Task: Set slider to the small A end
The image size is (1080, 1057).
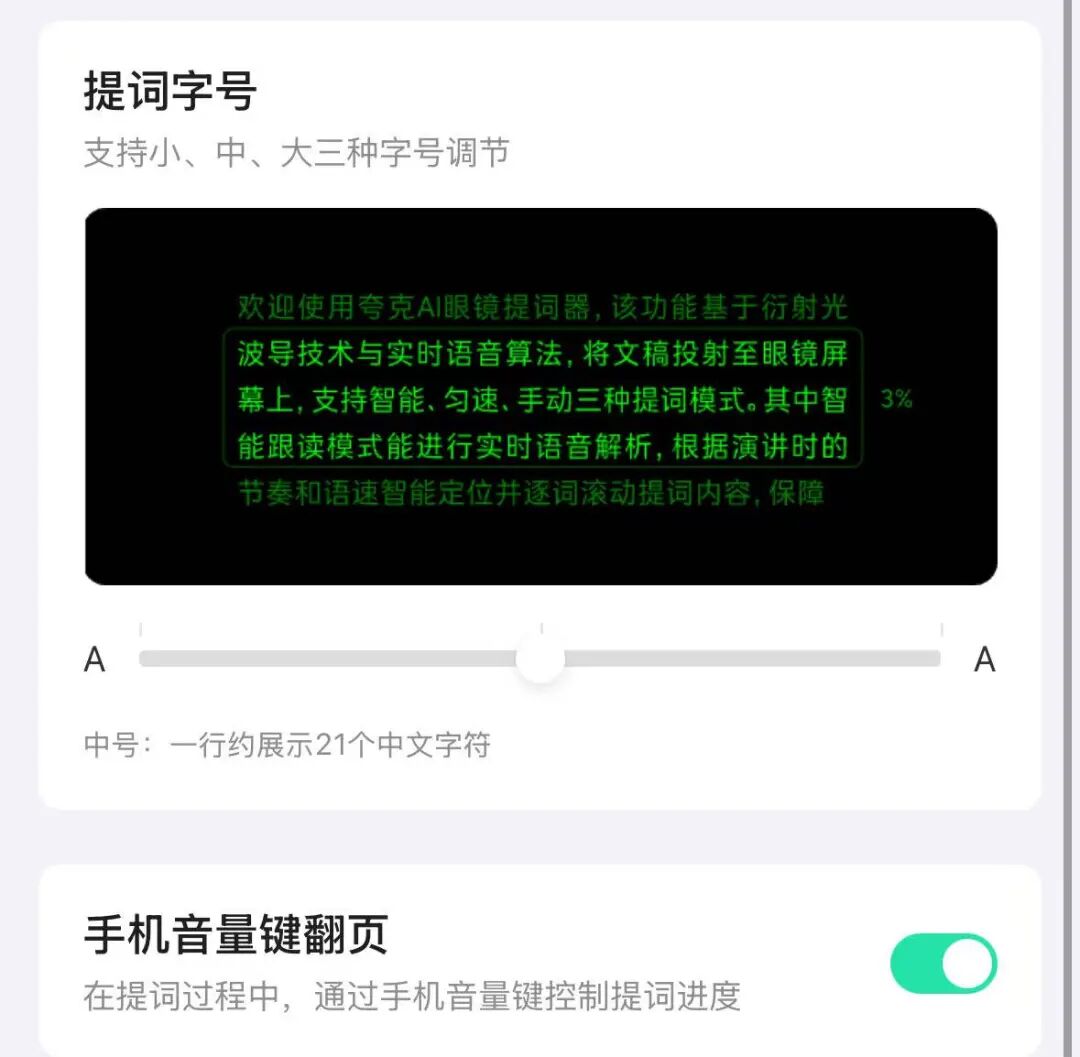Action: (x=143, y=659)
